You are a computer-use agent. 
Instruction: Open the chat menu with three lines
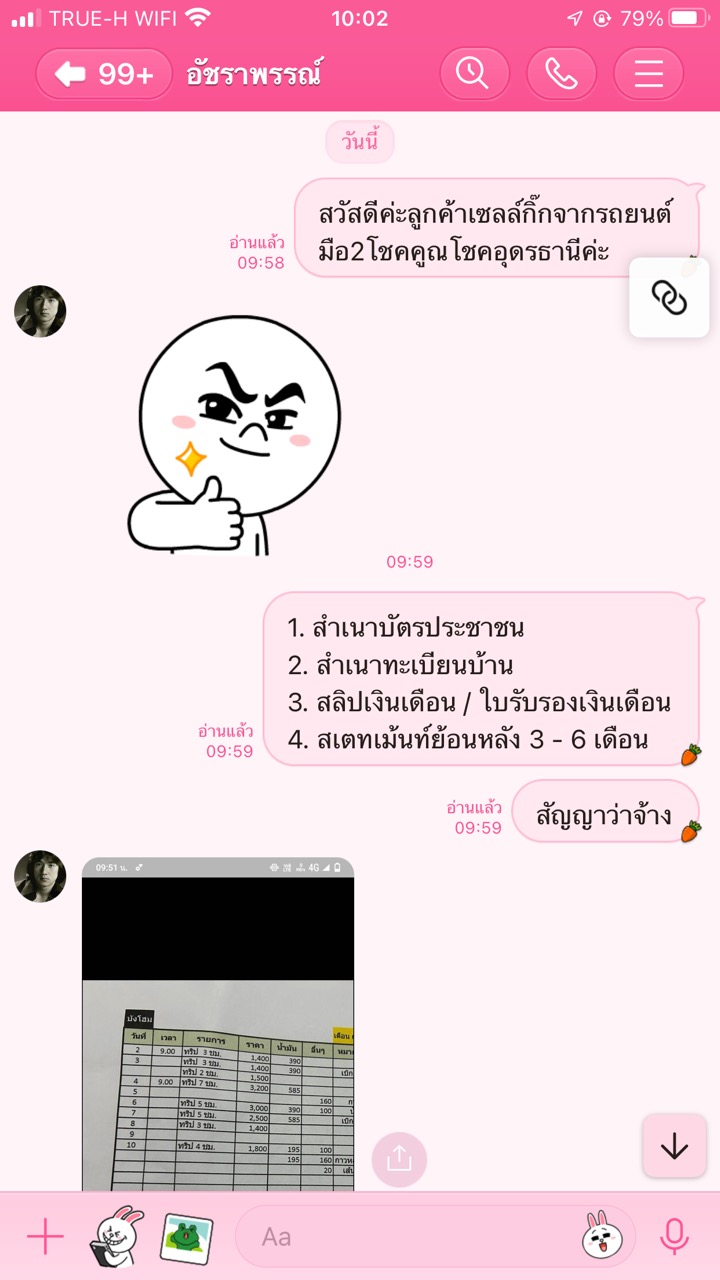coord(648,74)
